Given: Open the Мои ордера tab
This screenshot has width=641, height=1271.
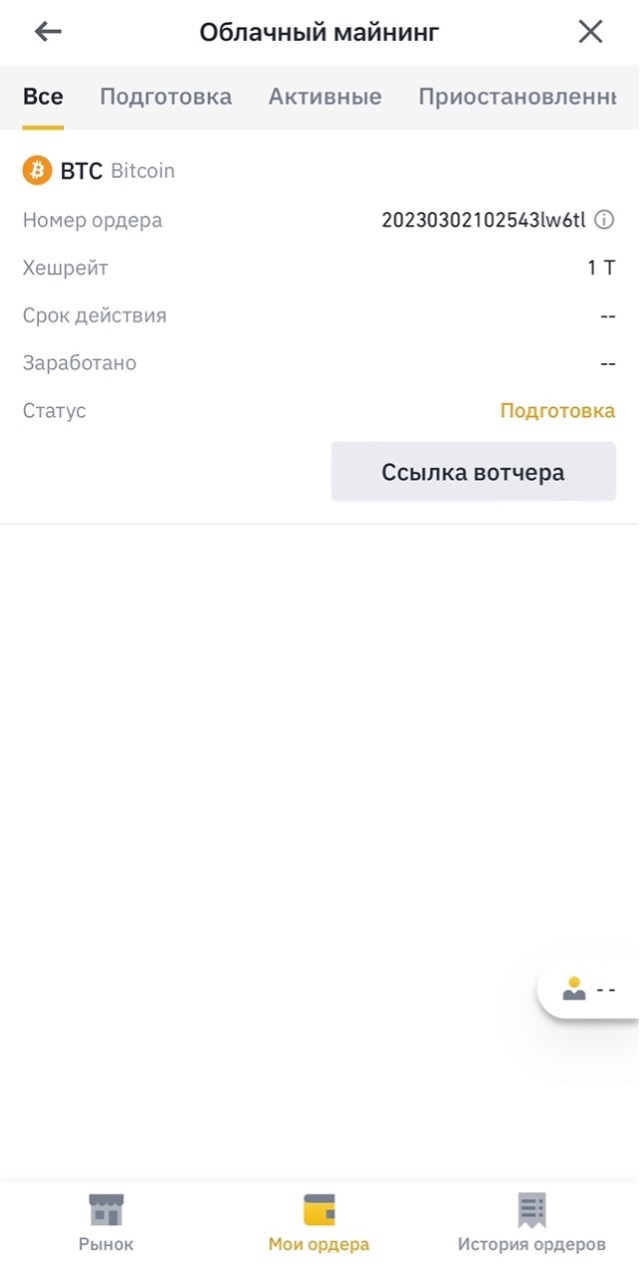Looking at the screenshot, I should (x=319, y=1222).
